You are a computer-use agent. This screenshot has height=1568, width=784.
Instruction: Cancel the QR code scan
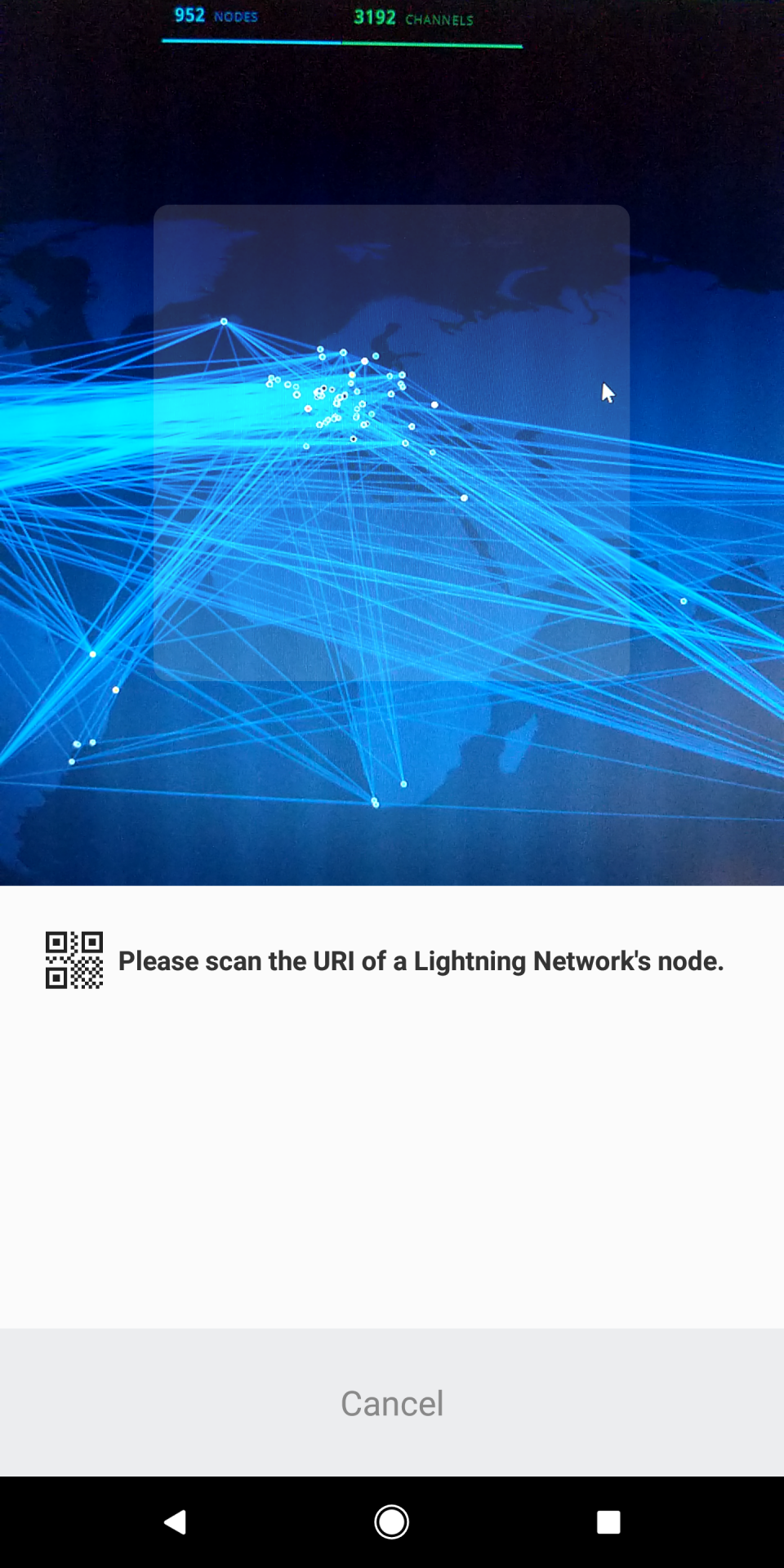pos(392,1403)
